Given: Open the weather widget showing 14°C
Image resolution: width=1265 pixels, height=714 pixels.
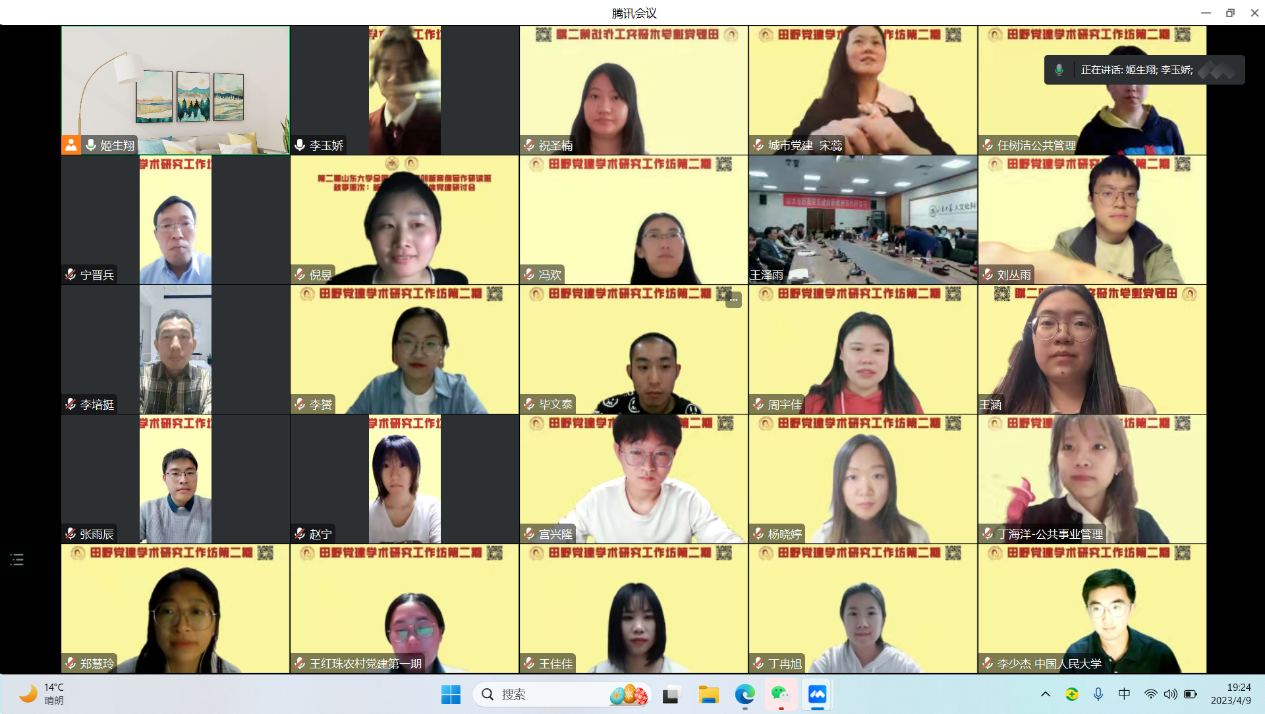Looking at the screenshot, I should click(x=42, y=693).
